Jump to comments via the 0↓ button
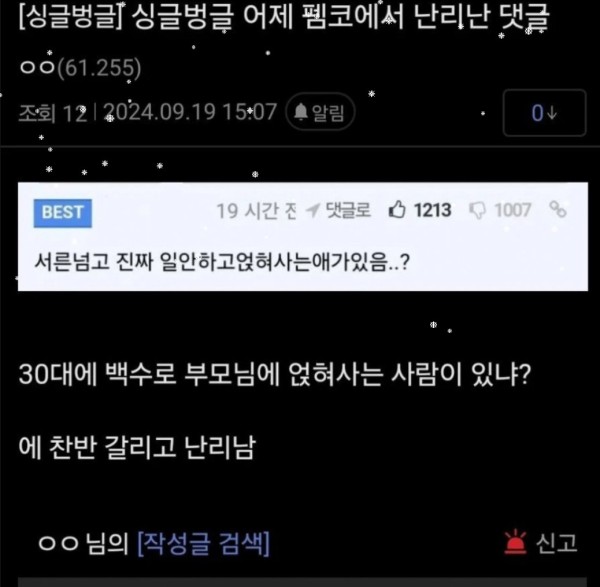This screenshot has width=600, height=587. coord(543,113)
